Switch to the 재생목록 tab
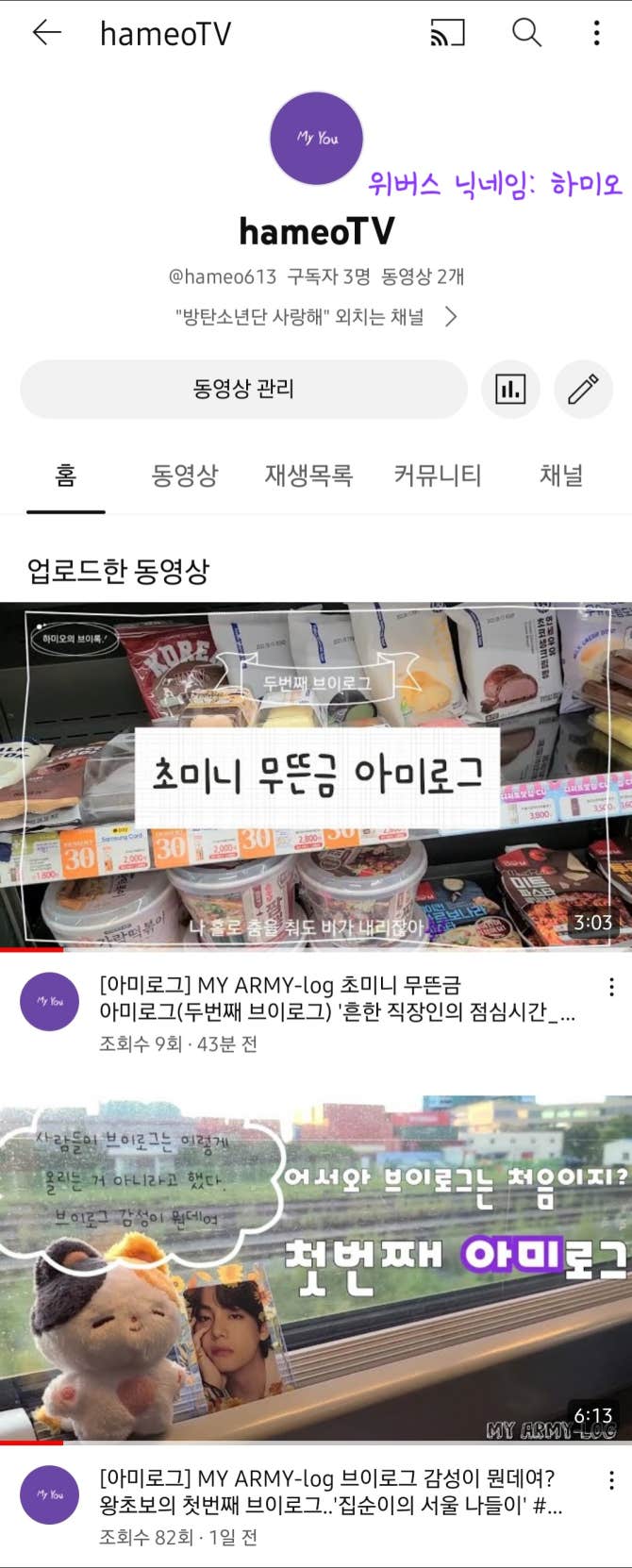Image resolution: width=632 pixels, height=1568 pixels. click(308, 475)
